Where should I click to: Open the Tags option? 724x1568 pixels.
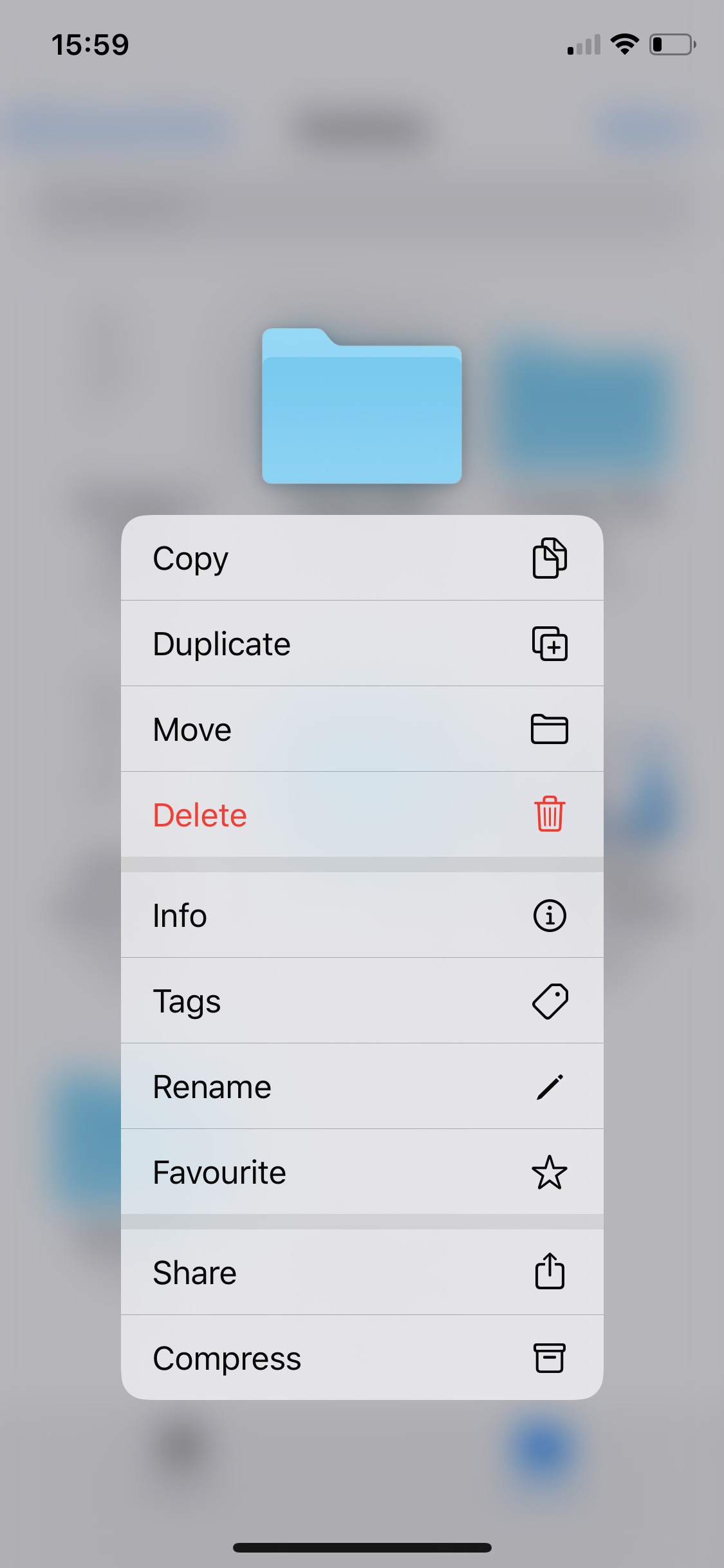coord(362,1001)
